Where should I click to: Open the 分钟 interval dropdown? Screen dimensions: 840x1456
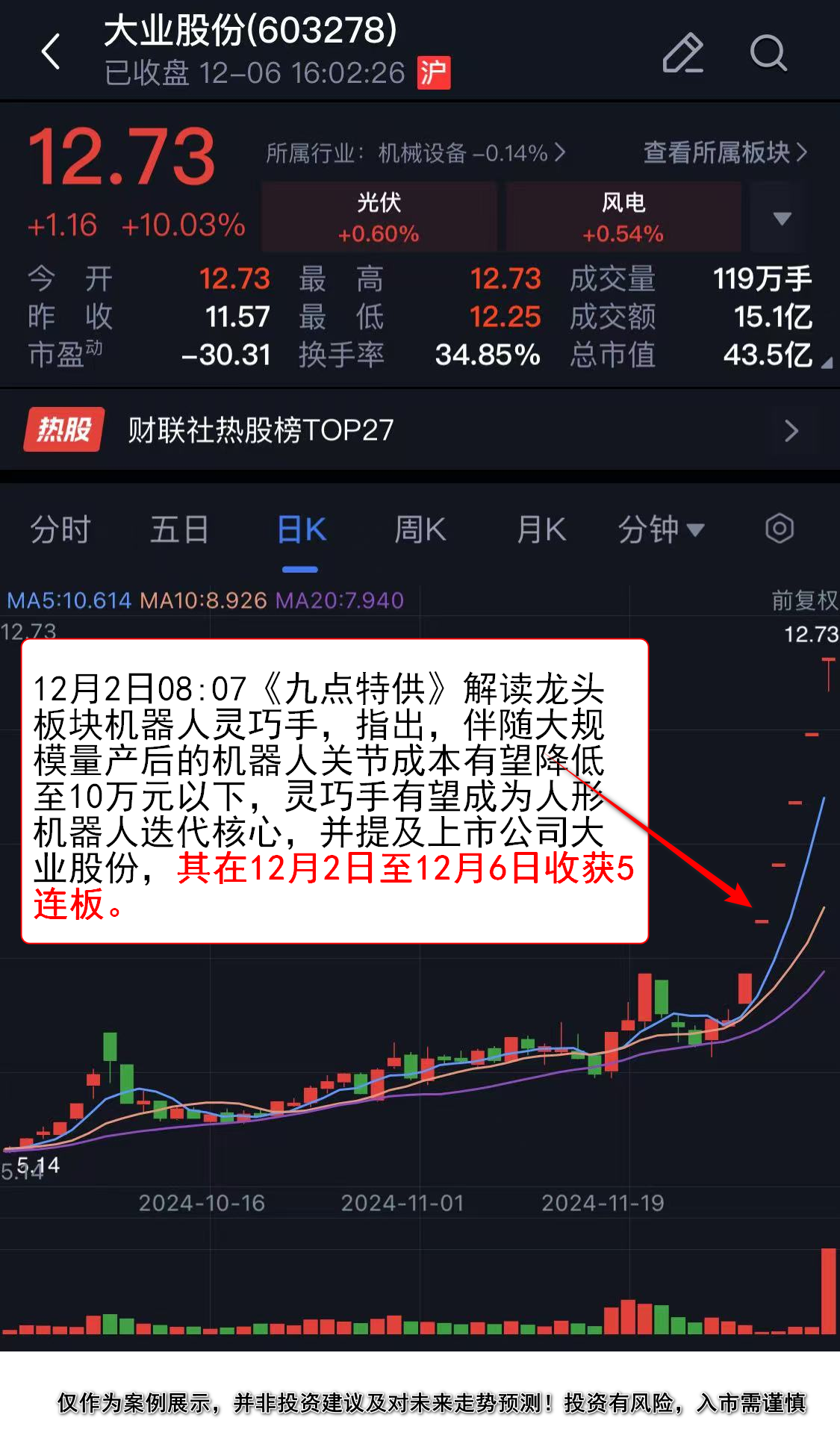[x=660, y=530]
